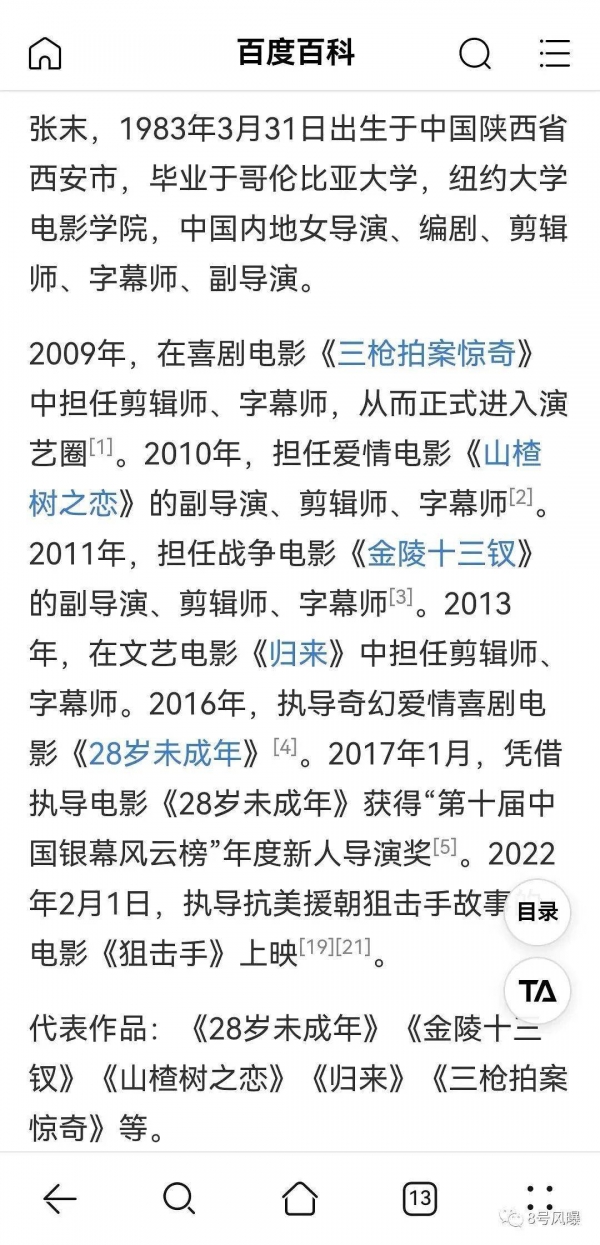
Task: Open the 金陵十三钗 link
Action: (x=443, y=553)
